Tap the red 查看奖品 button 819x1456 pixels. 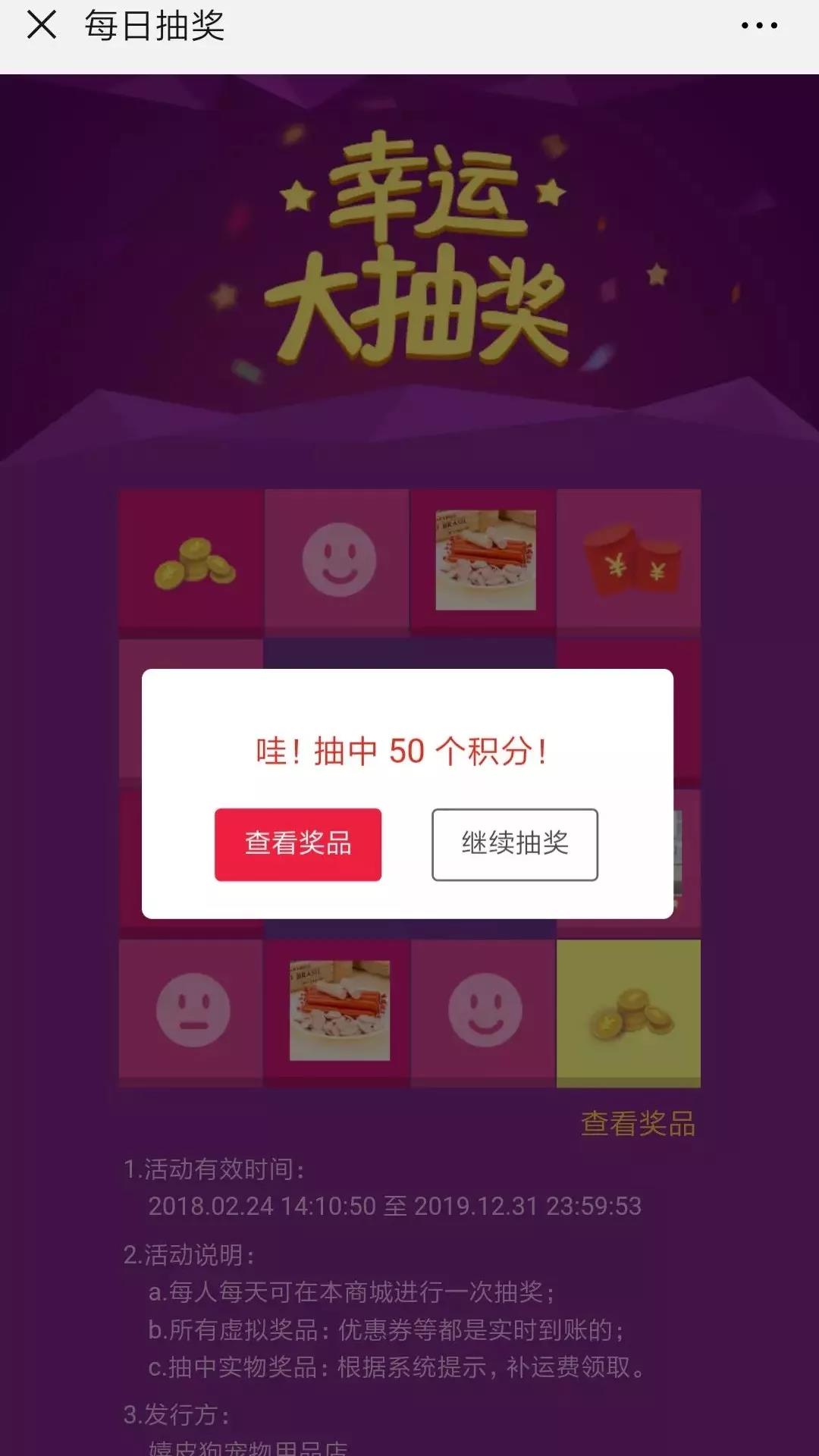(298, 844)
